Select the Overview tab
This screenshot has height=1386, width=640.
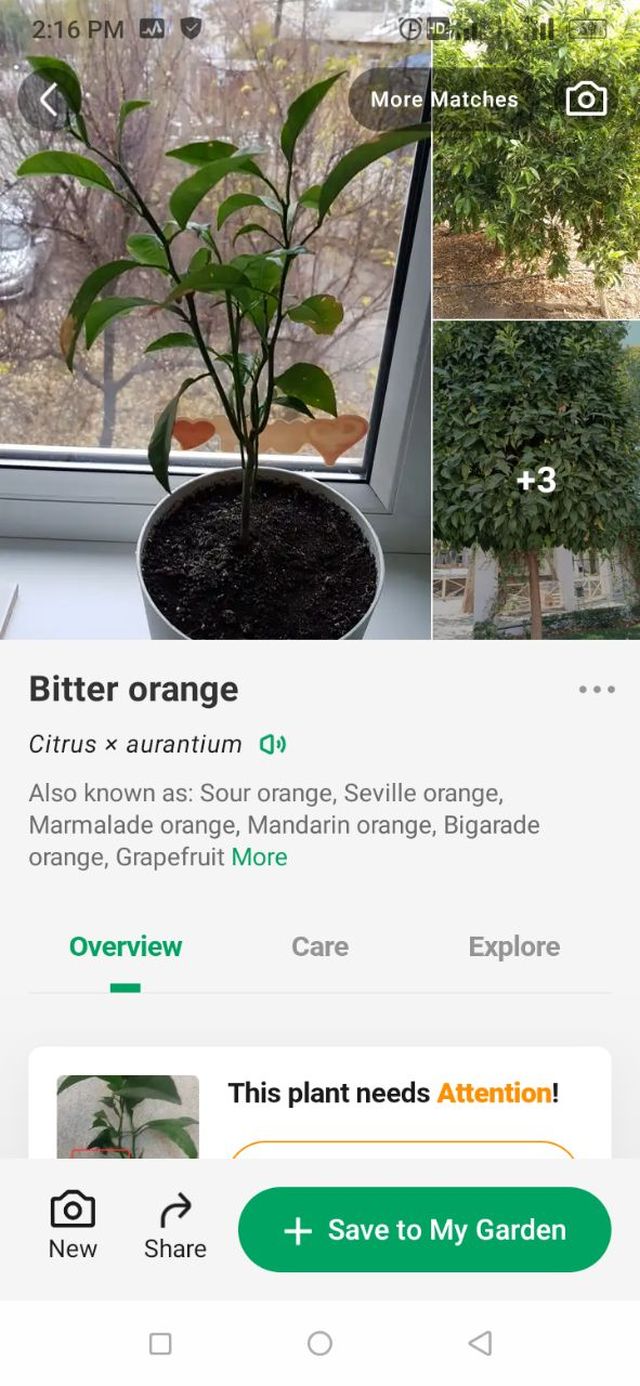pyautogui.click(x=126, y=947)
